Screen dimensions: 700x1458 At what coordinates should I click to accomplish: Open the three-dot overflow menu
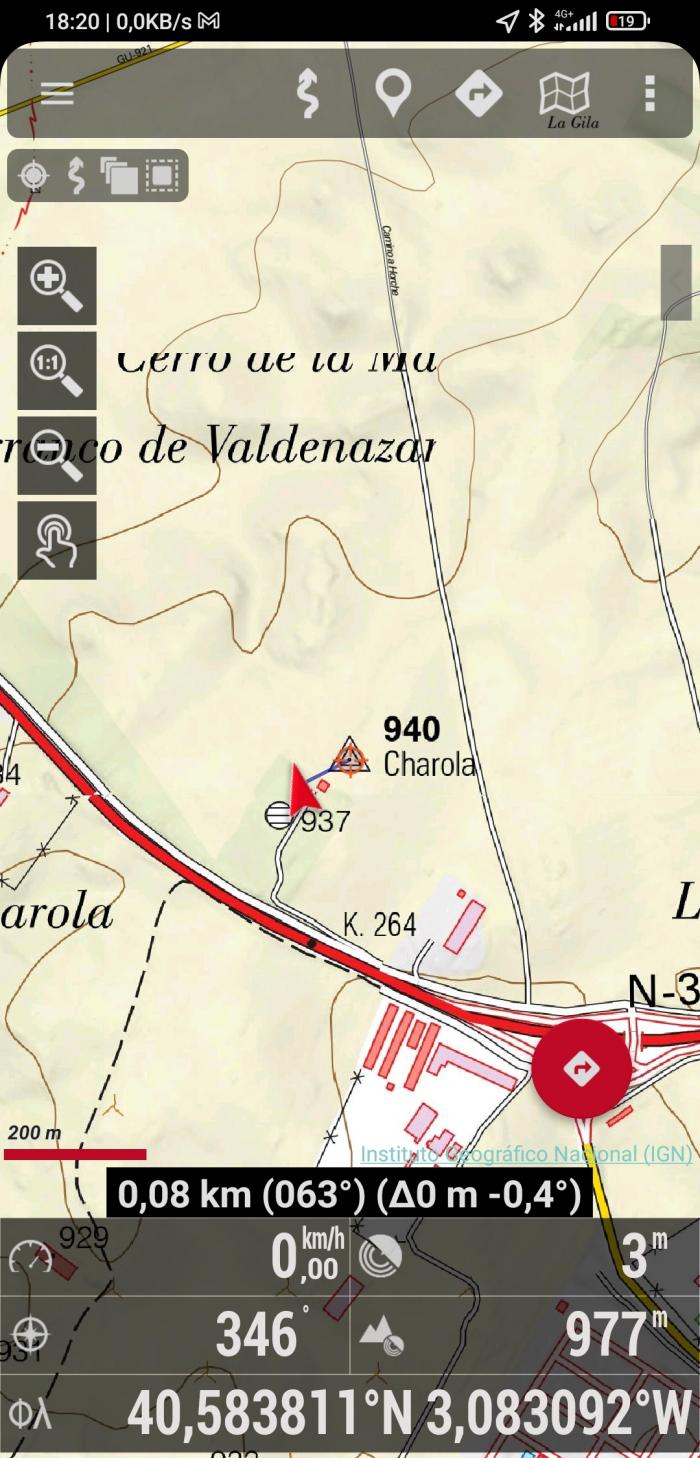click(x=650, y=94)
